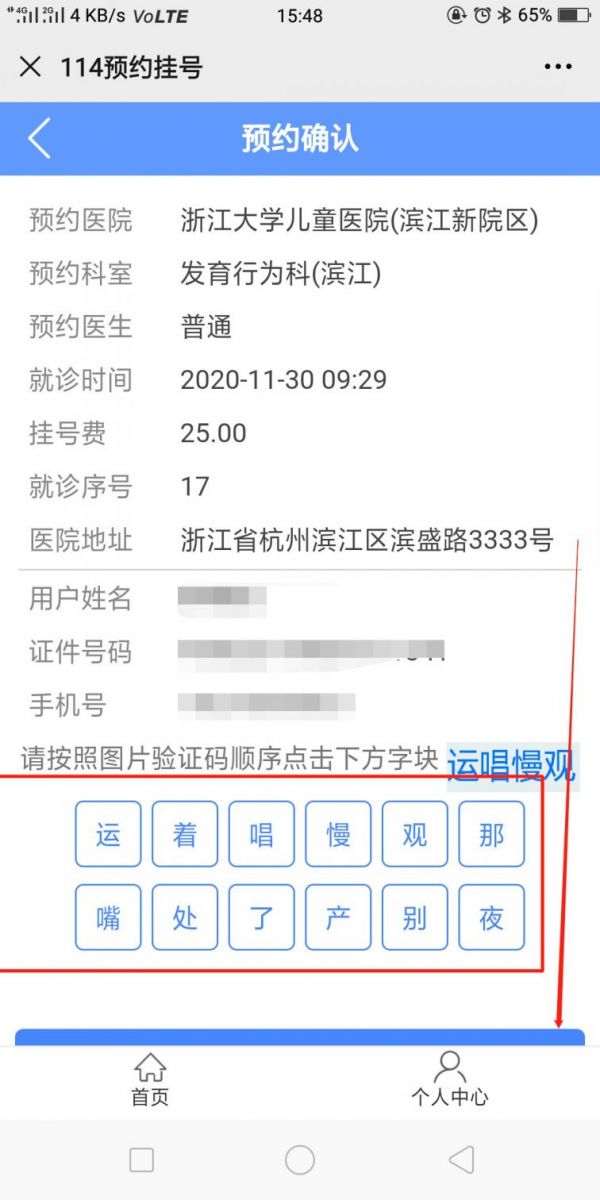This screenshot has height=1200, width=600.
Task: Select the 嘴 character block
Action: click(108, 917)
